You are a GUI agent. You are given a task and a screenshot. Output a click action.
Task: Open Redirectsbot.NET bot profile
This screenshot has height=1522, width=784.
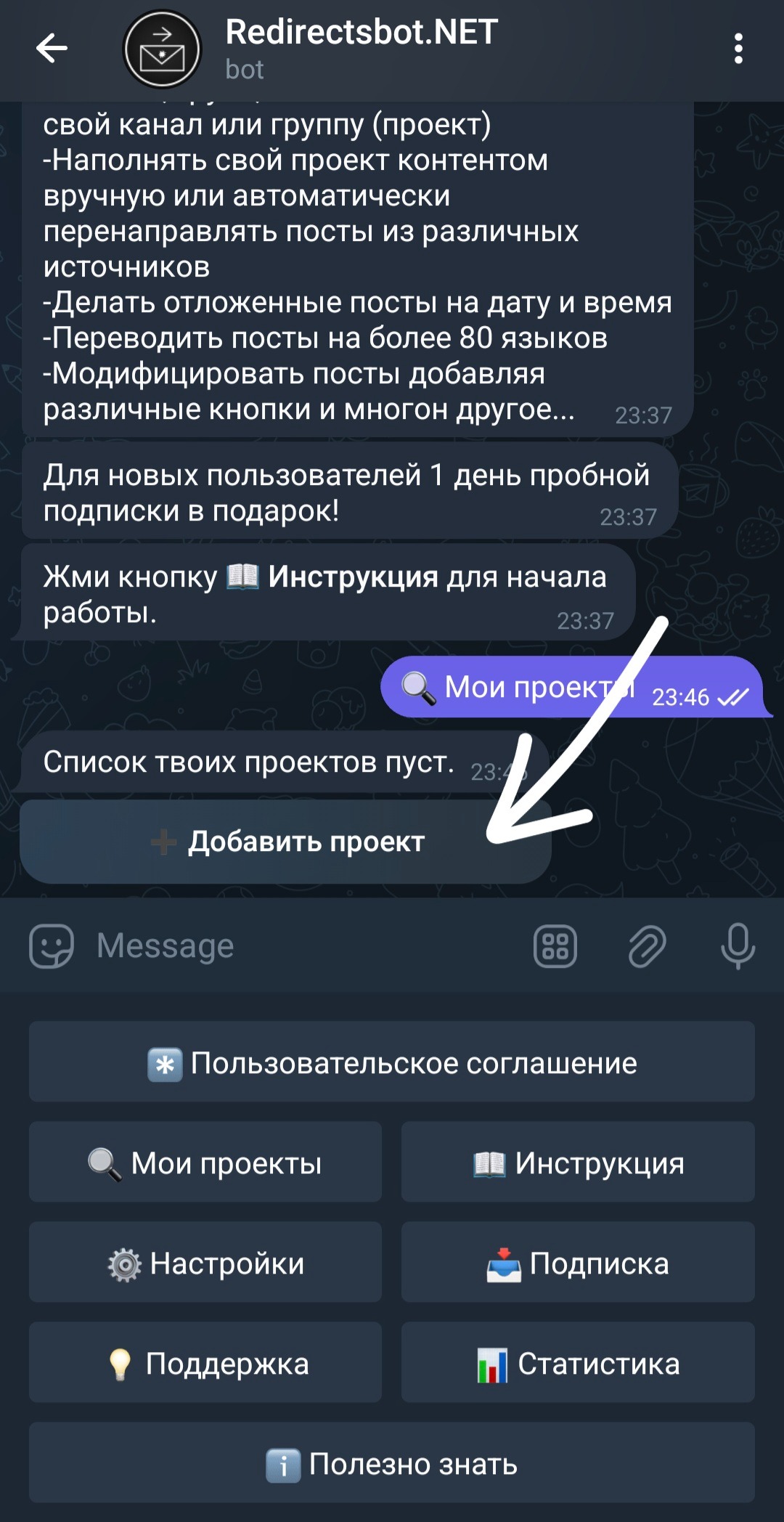[x=361, y=49]
